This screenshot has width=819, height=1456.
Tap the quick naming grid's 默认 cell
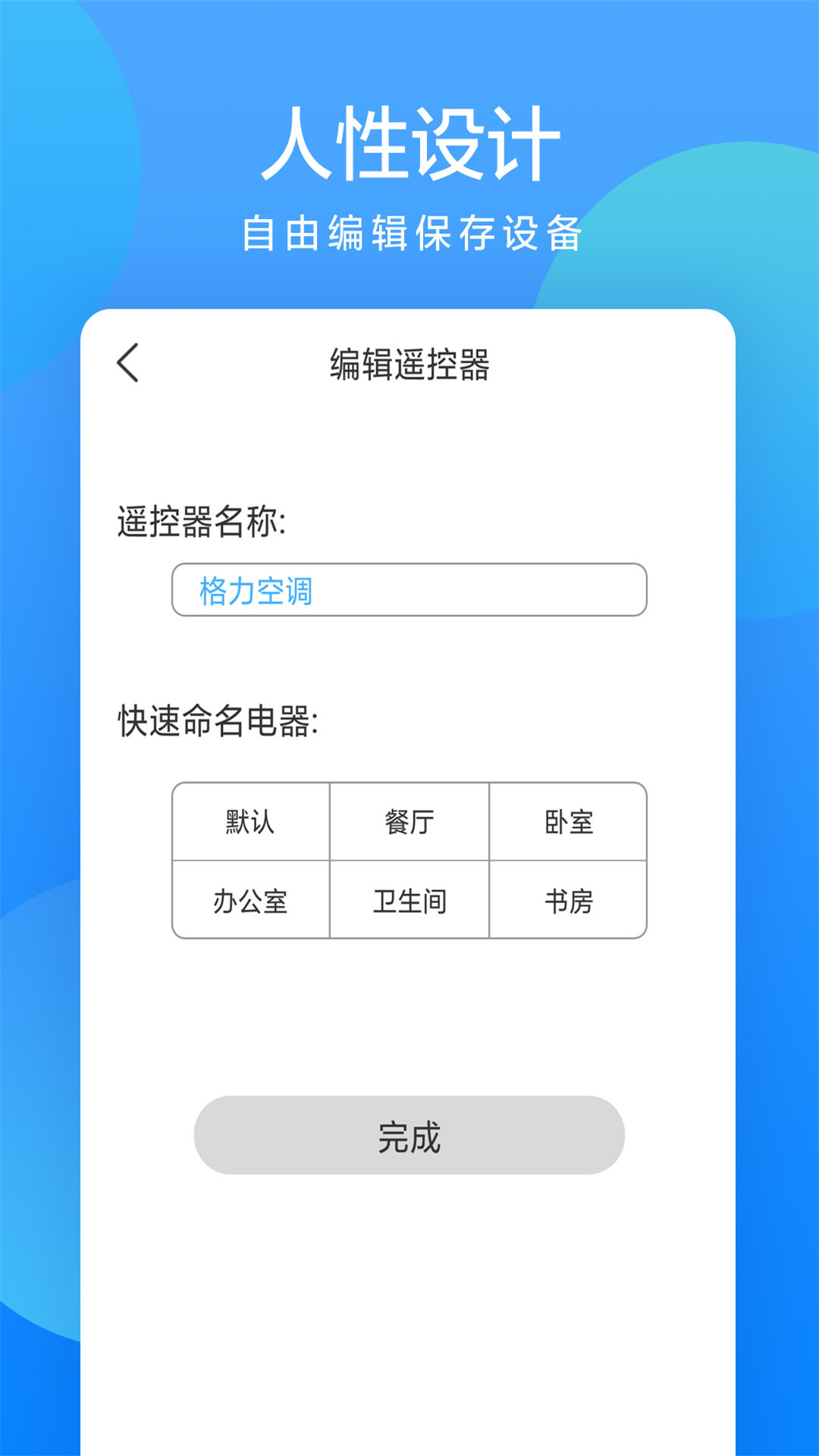pos(251,821)
